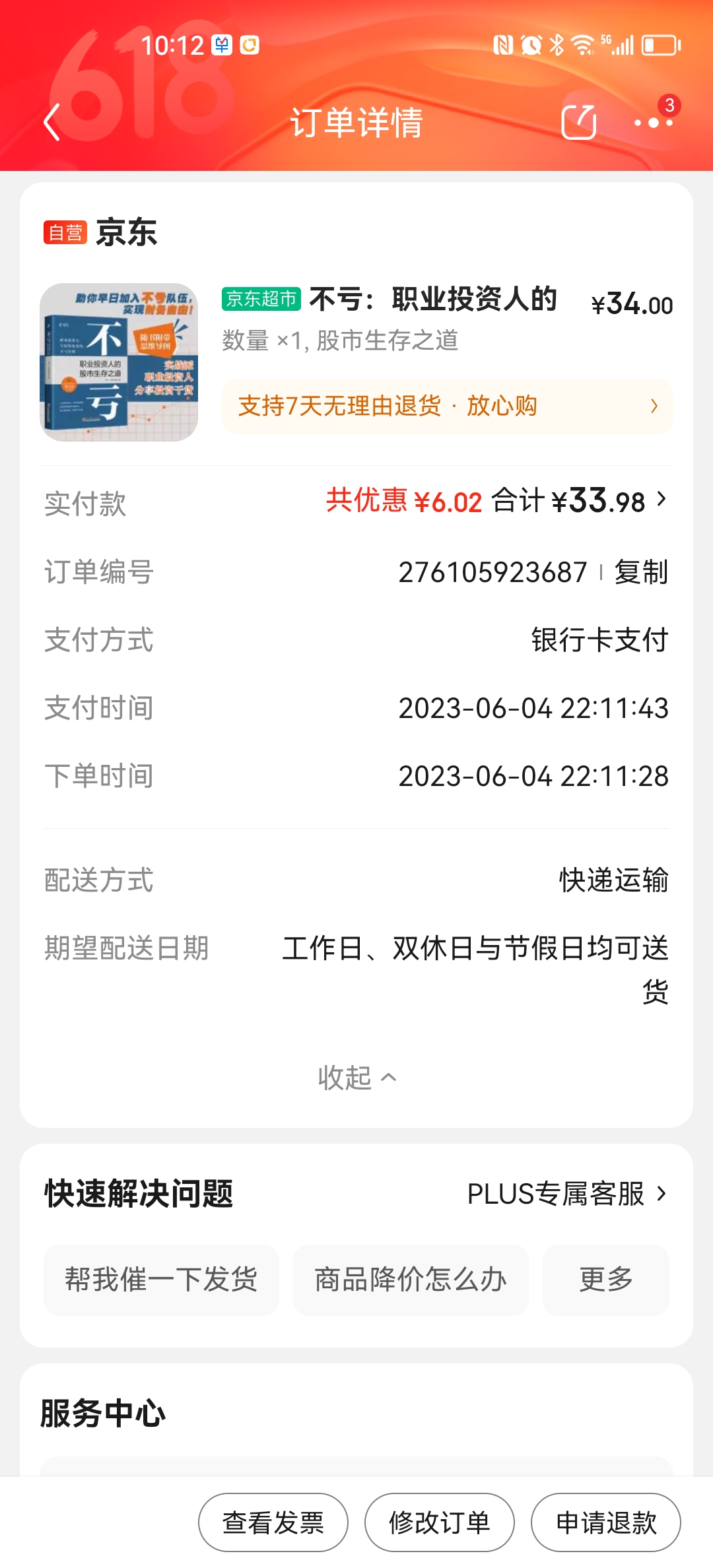This screenshot has width=713, height=1568.
Task: View the 7-day no-reason return policy
Action: 447,407
